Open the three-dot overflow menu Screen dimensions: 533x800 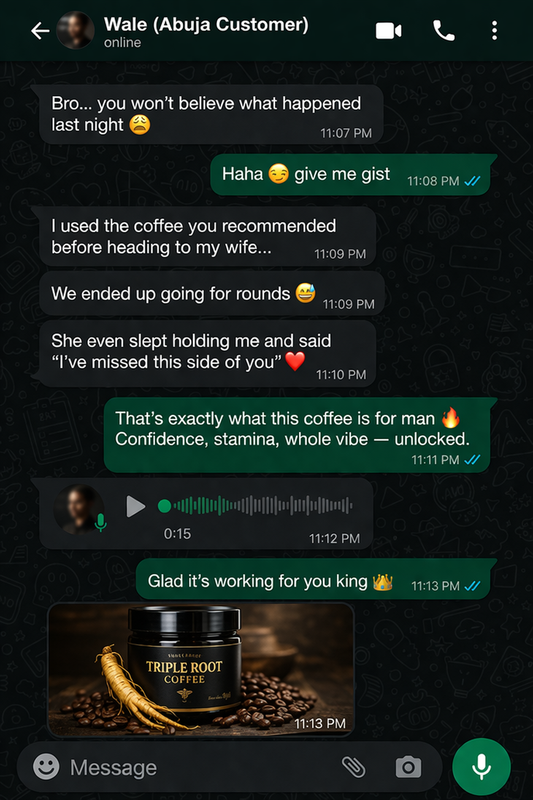[x=494, y=31]
